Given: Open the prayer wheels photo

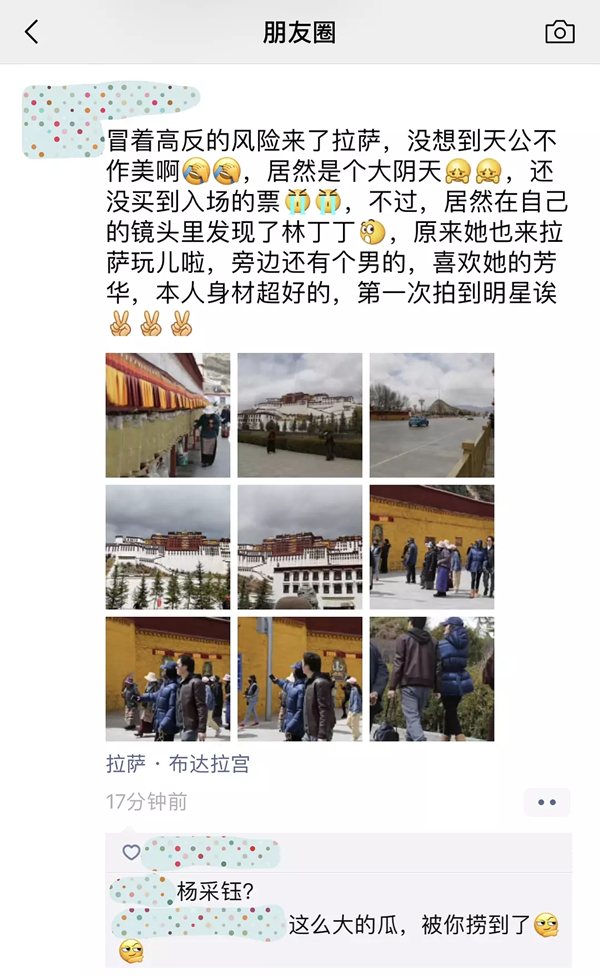Looking at the screenshot, I should 168,414.
